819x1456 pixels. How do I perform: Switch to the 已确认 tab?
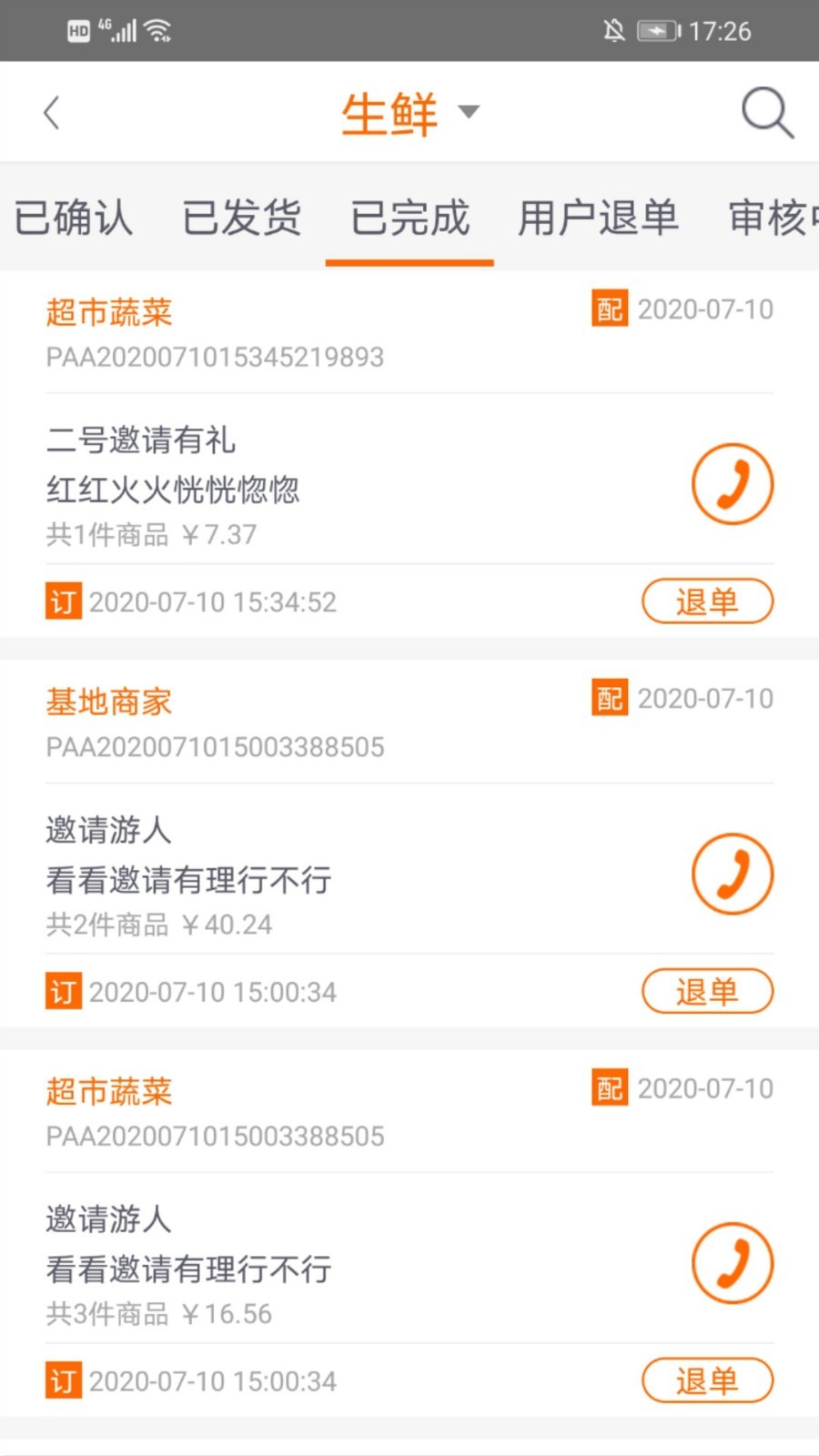[x=74, y=218]
